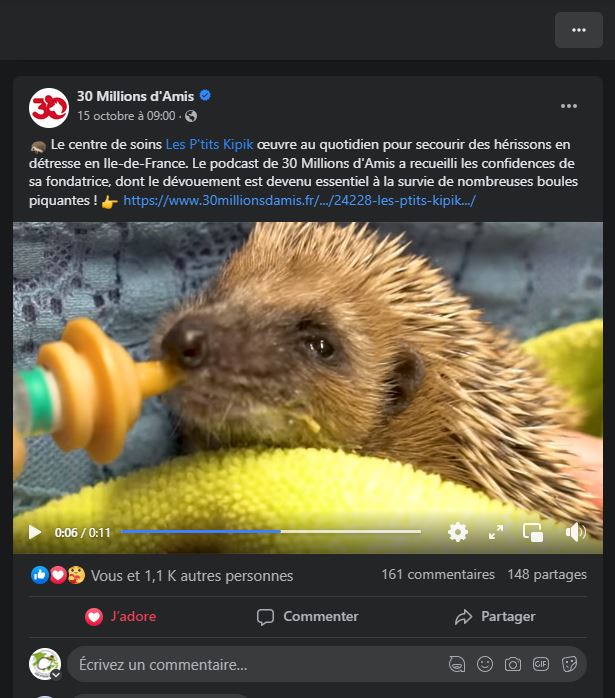
Task: Open the post options three-dot menu
Action: 569,106
